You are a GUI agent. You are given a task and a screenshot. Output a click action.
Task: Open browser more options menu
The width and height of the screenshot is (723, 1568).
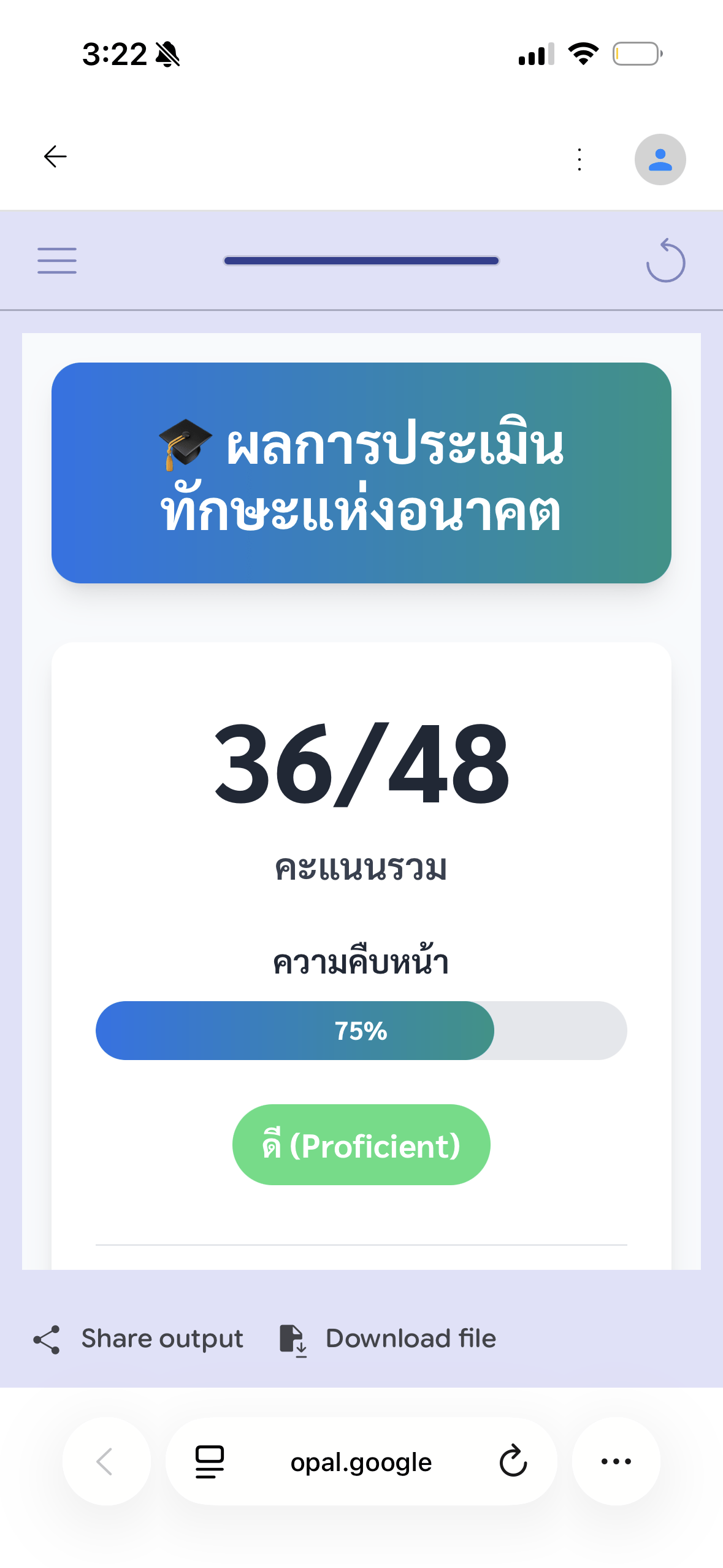[x=616, y=1461]
